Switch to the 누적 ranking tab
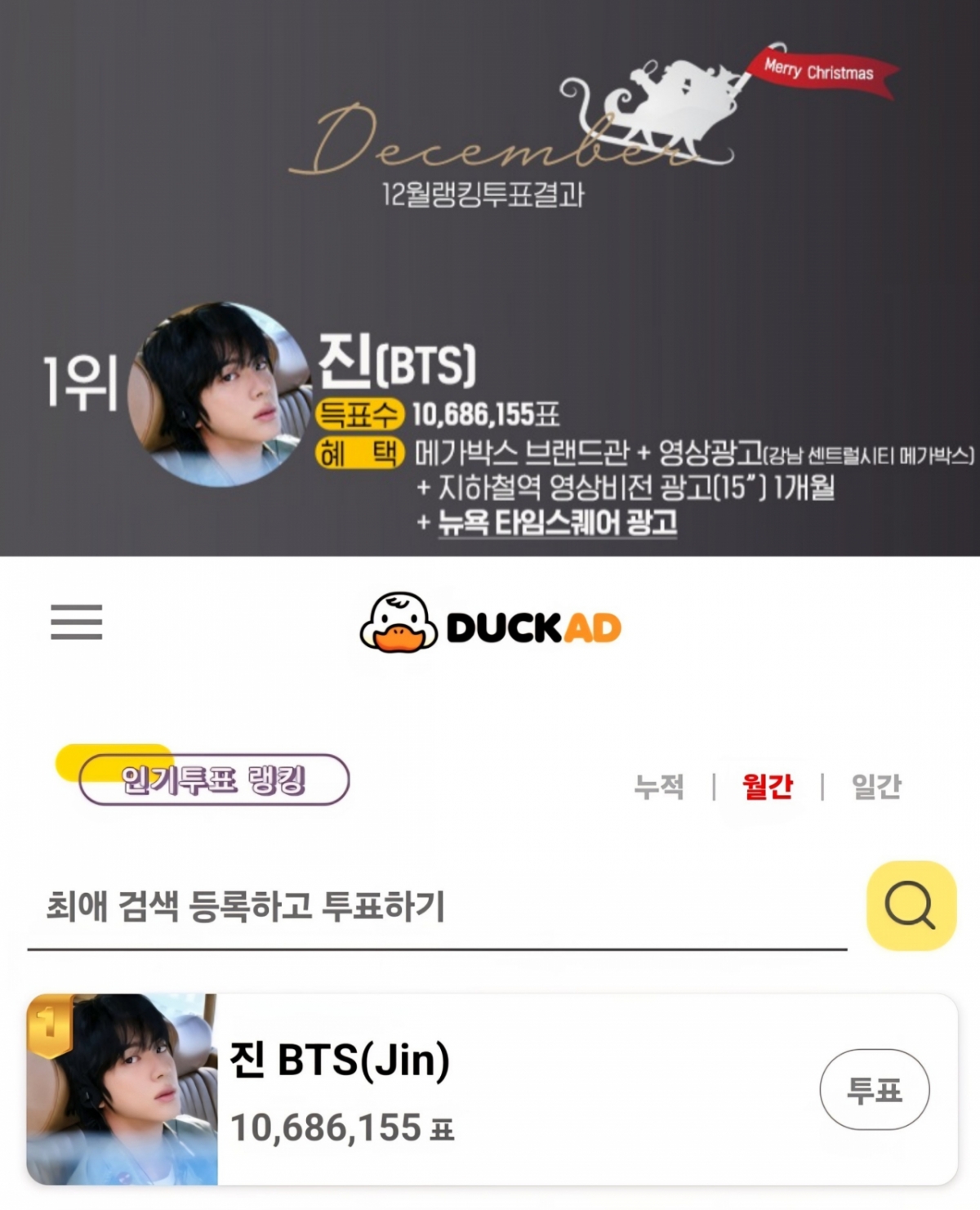The image size is (980, 1210). point(658,787)
